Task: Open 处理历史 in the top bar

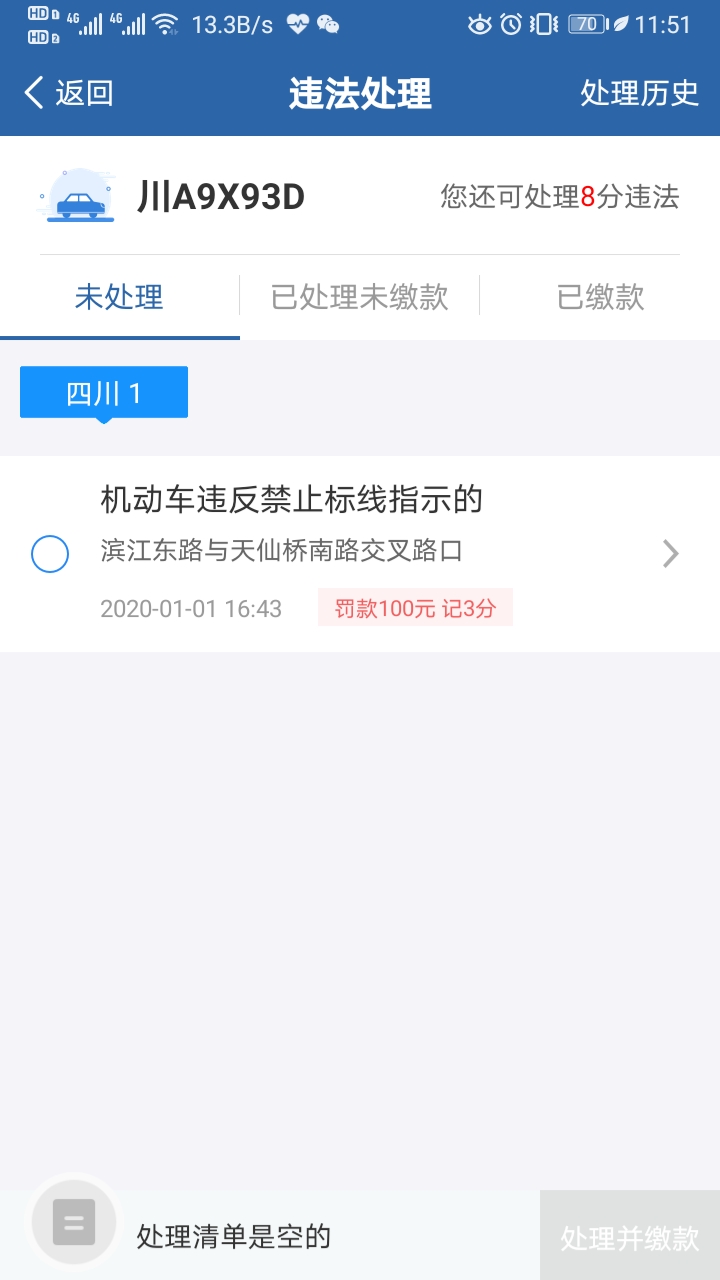Action: coord(639,93)
